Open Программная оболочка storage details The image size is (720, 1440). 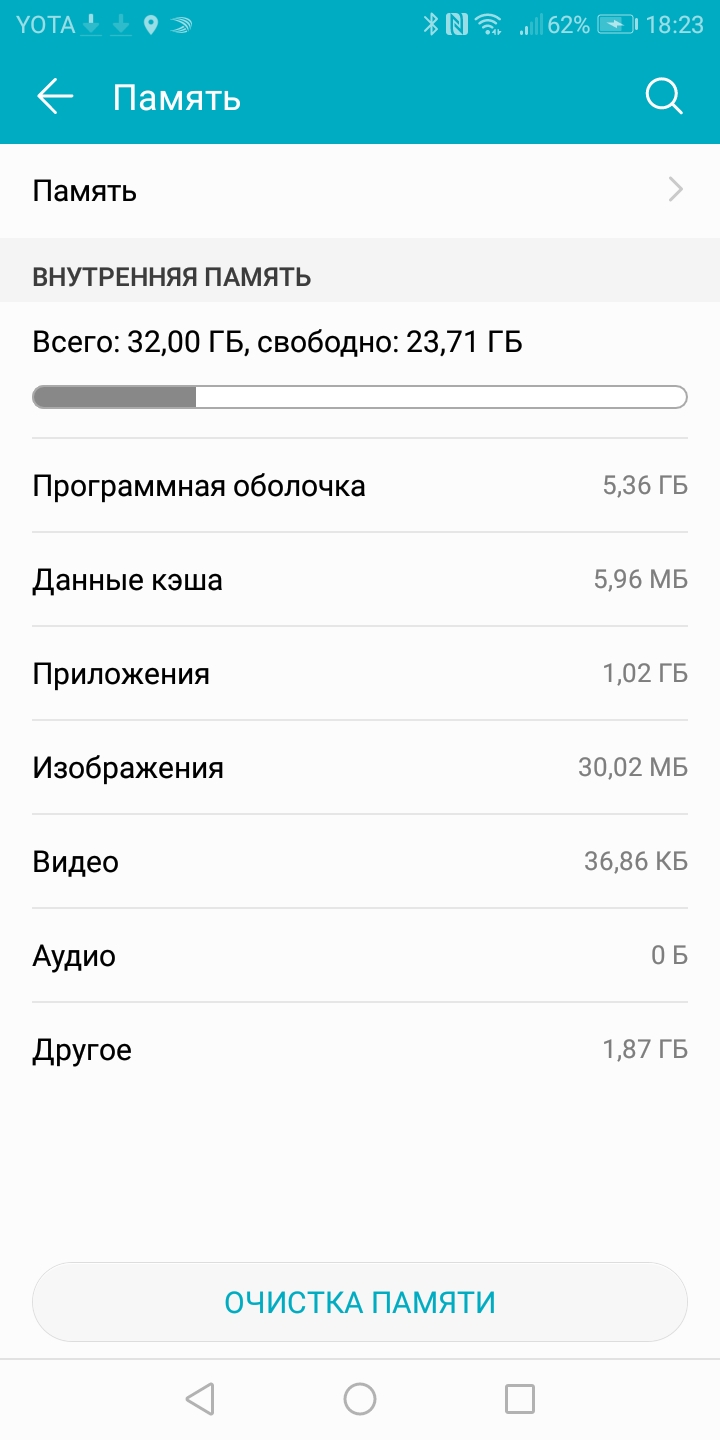[x=360, y=486]
